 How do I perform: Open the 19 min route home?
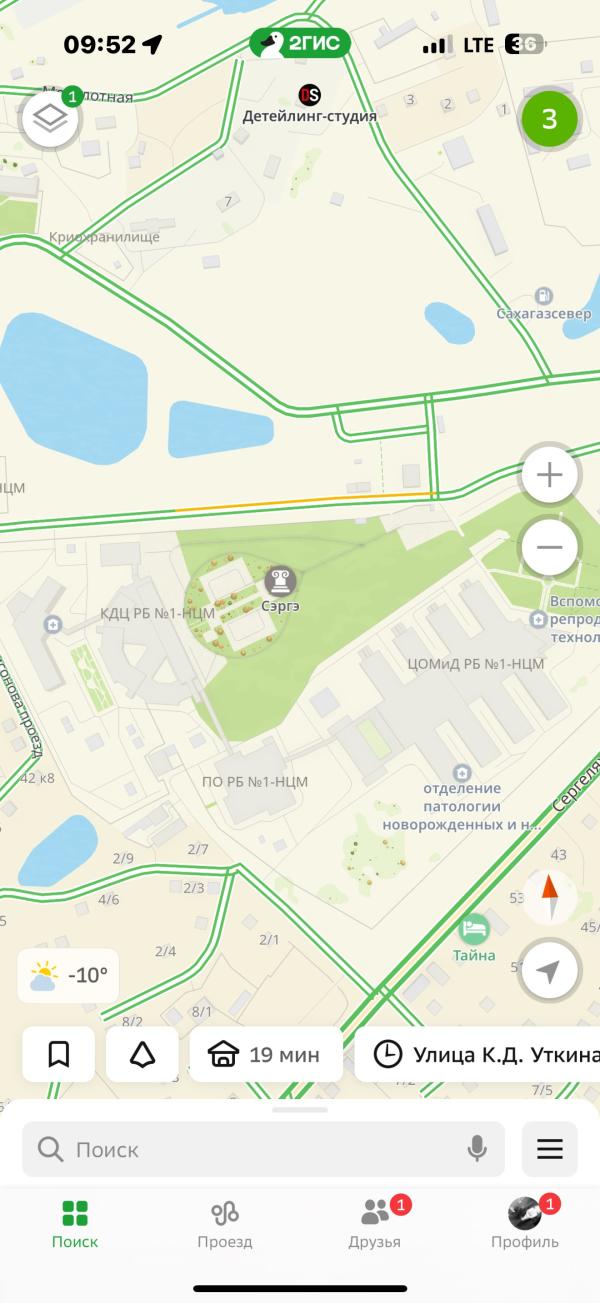point(266,1054)
